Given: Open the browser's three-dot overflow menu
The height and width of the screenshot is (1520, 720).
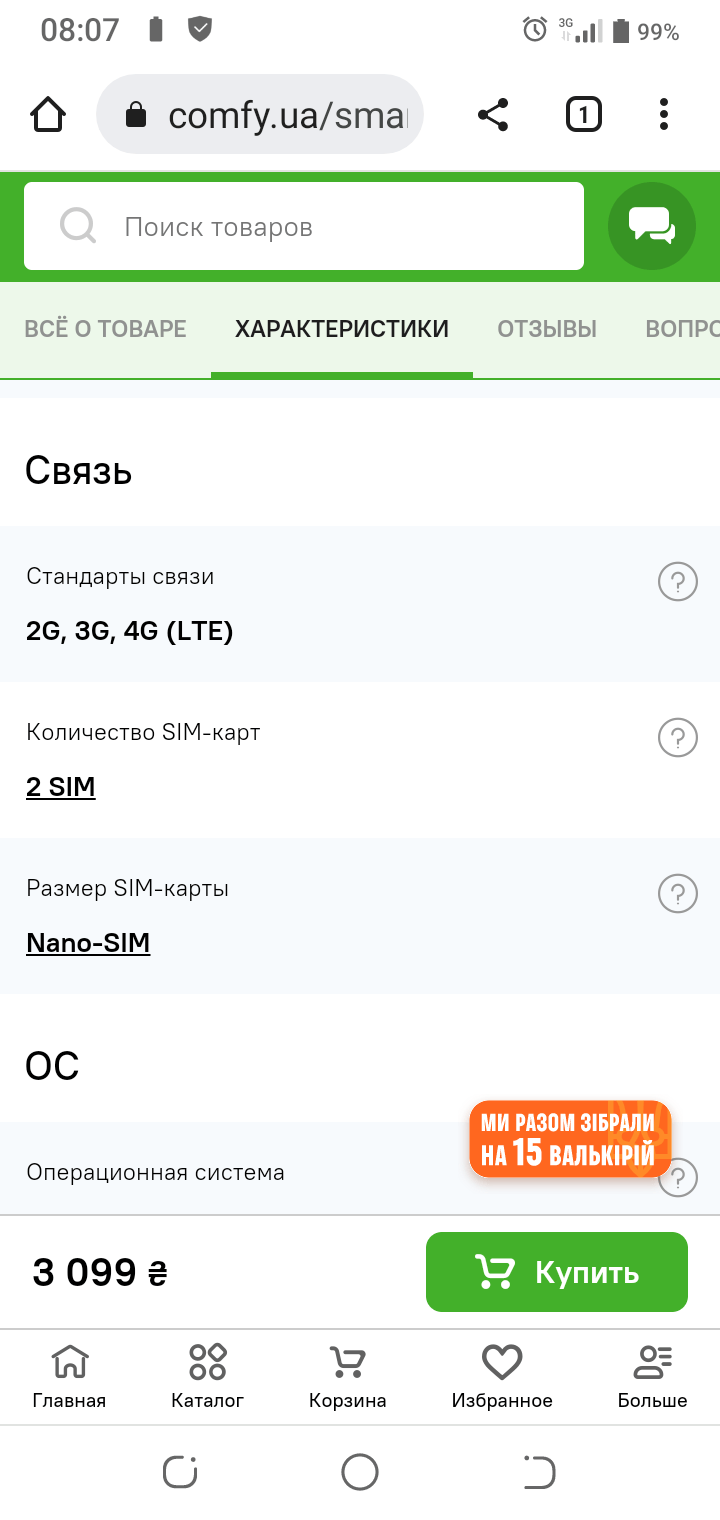Looking at the screenshot, I should [664, 115].
